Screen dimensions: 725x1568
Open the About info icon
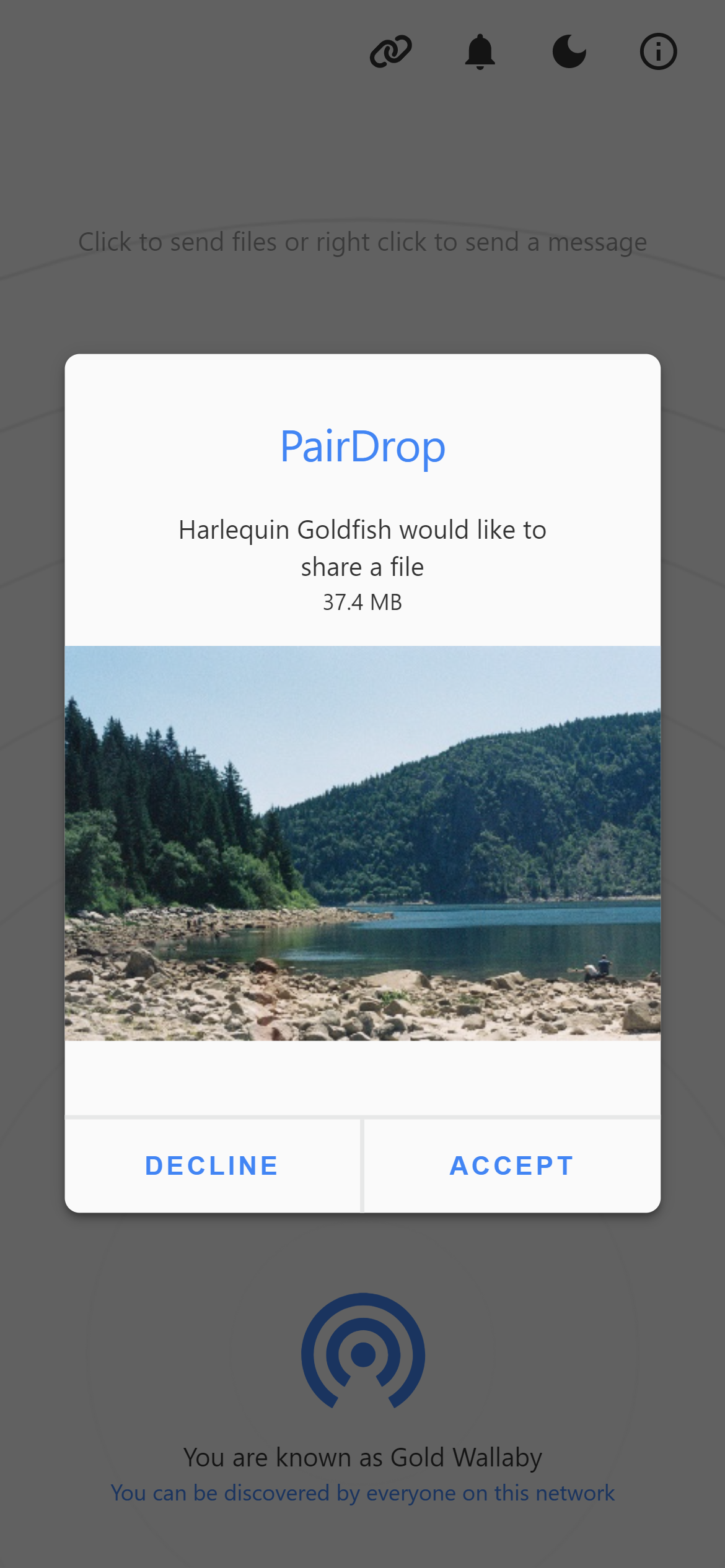coord(658,51)
